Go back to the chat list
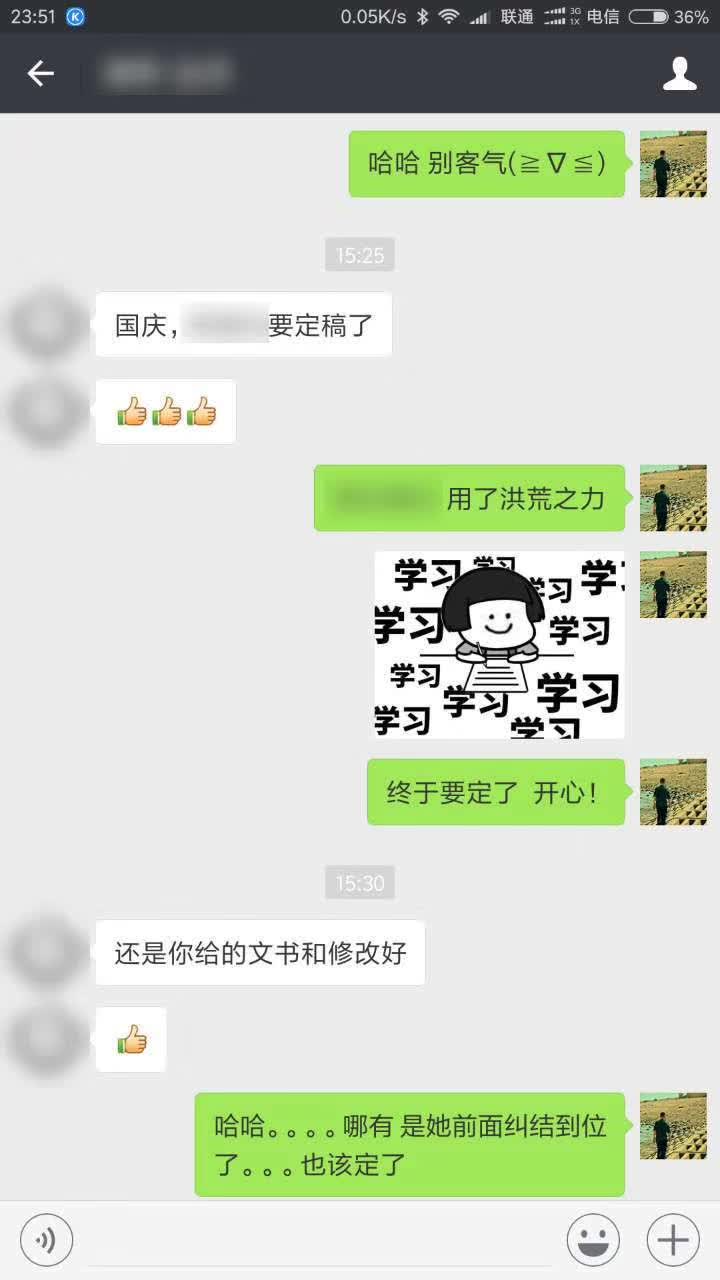The width and height of the screenshot is (720, 1280). [x=40, y=73]
